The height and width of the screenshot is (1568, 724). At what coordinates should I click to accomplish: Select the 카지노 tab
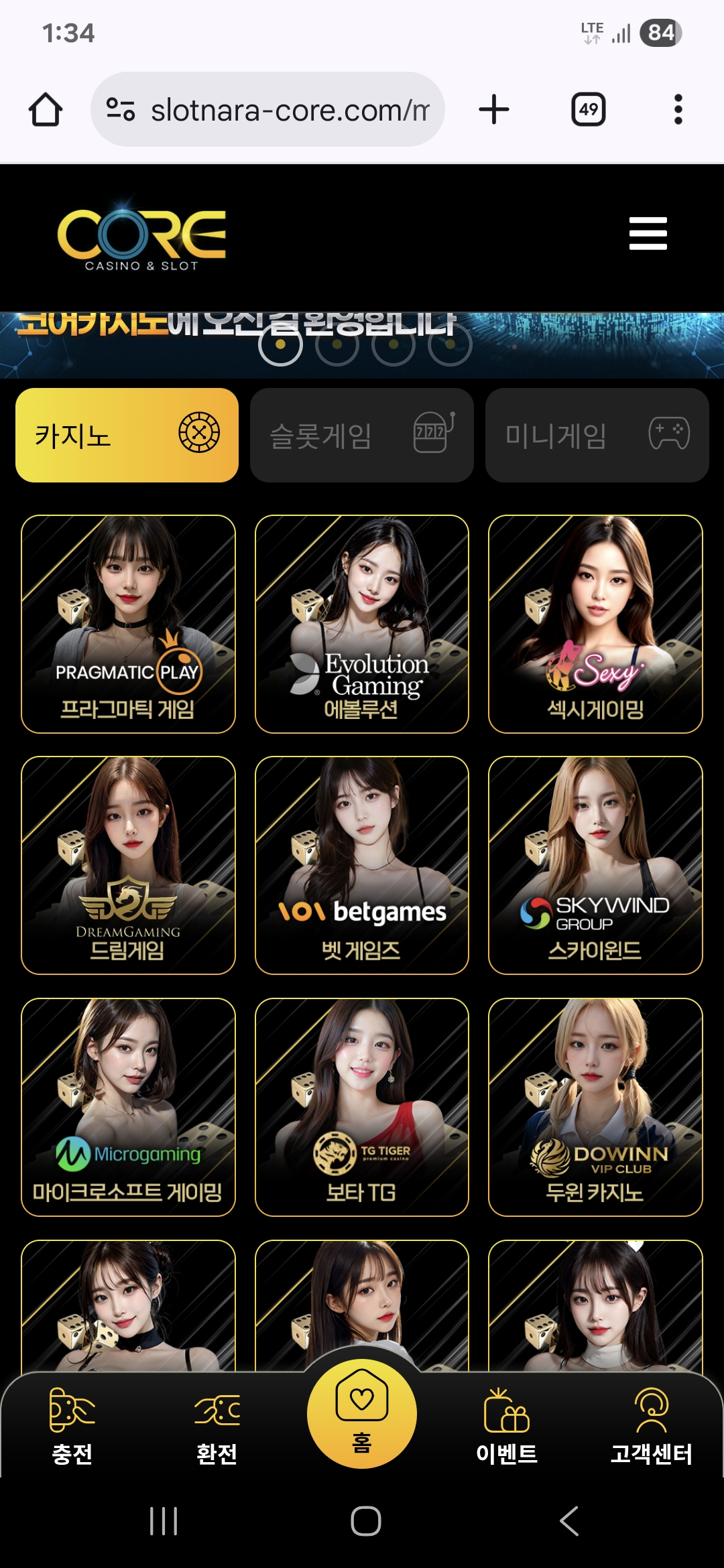click(x=127, y=436)
